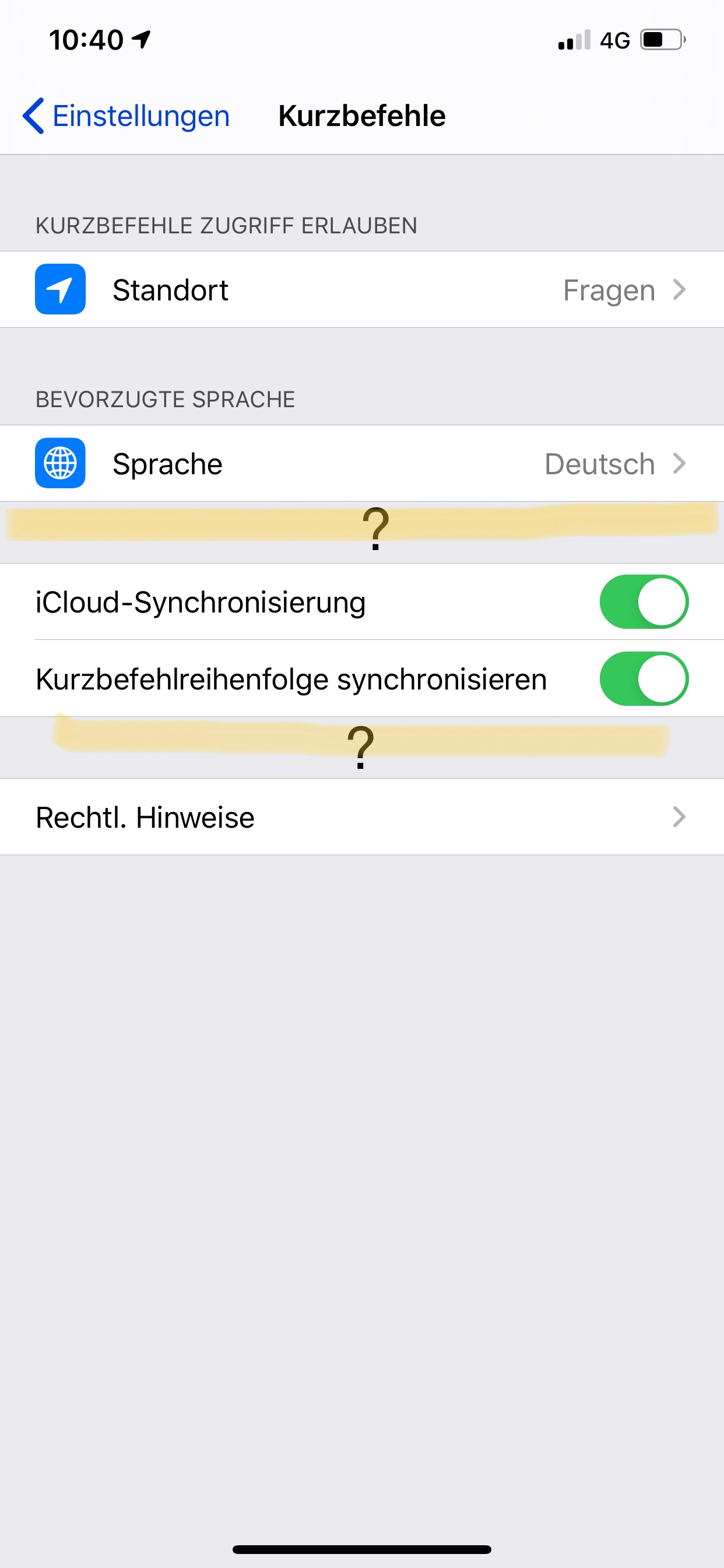Turn off iCloud-Synchronisierung
The width and height of the screenshot is (724, 1568).
643,602
